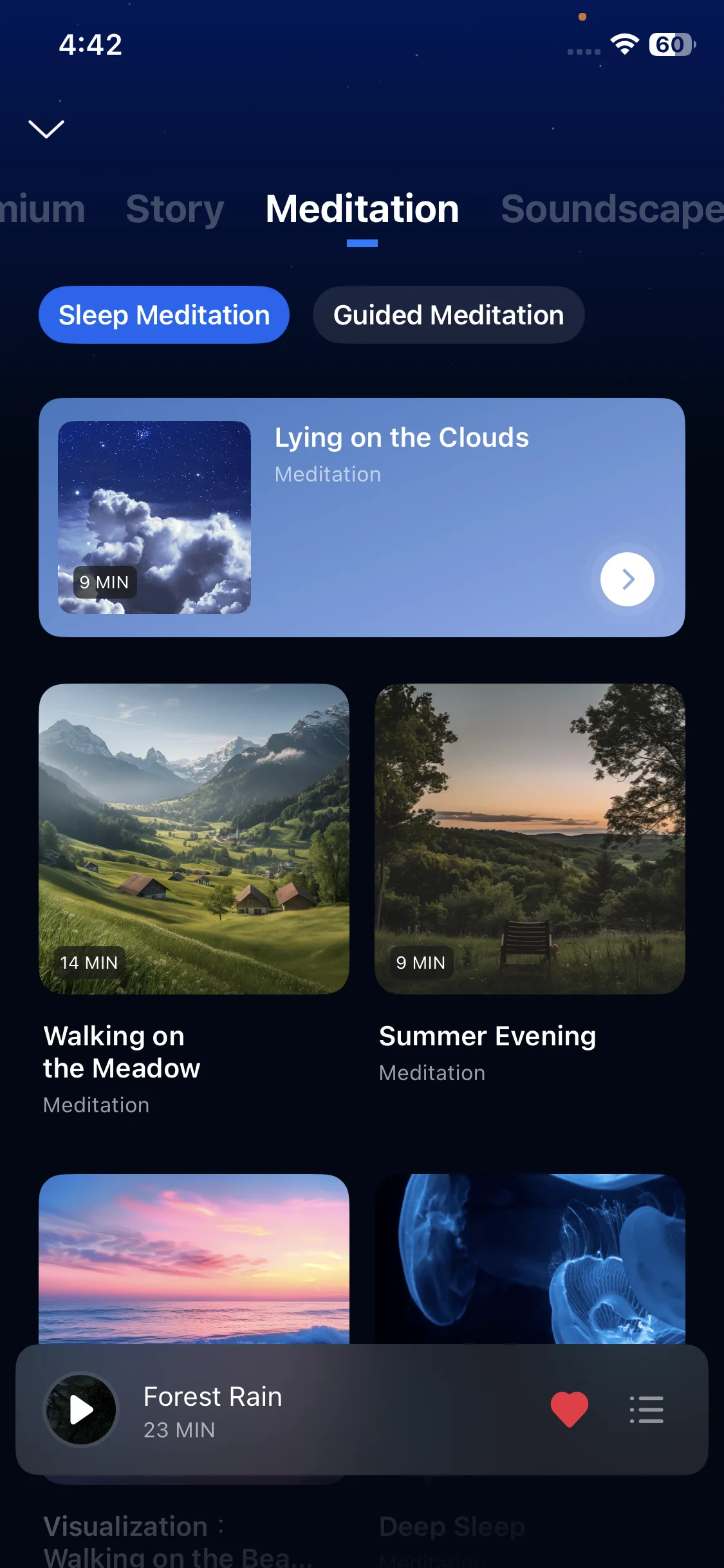
Task: Select the Sleep Meditation chip
Action: click(x=164, y=315)
